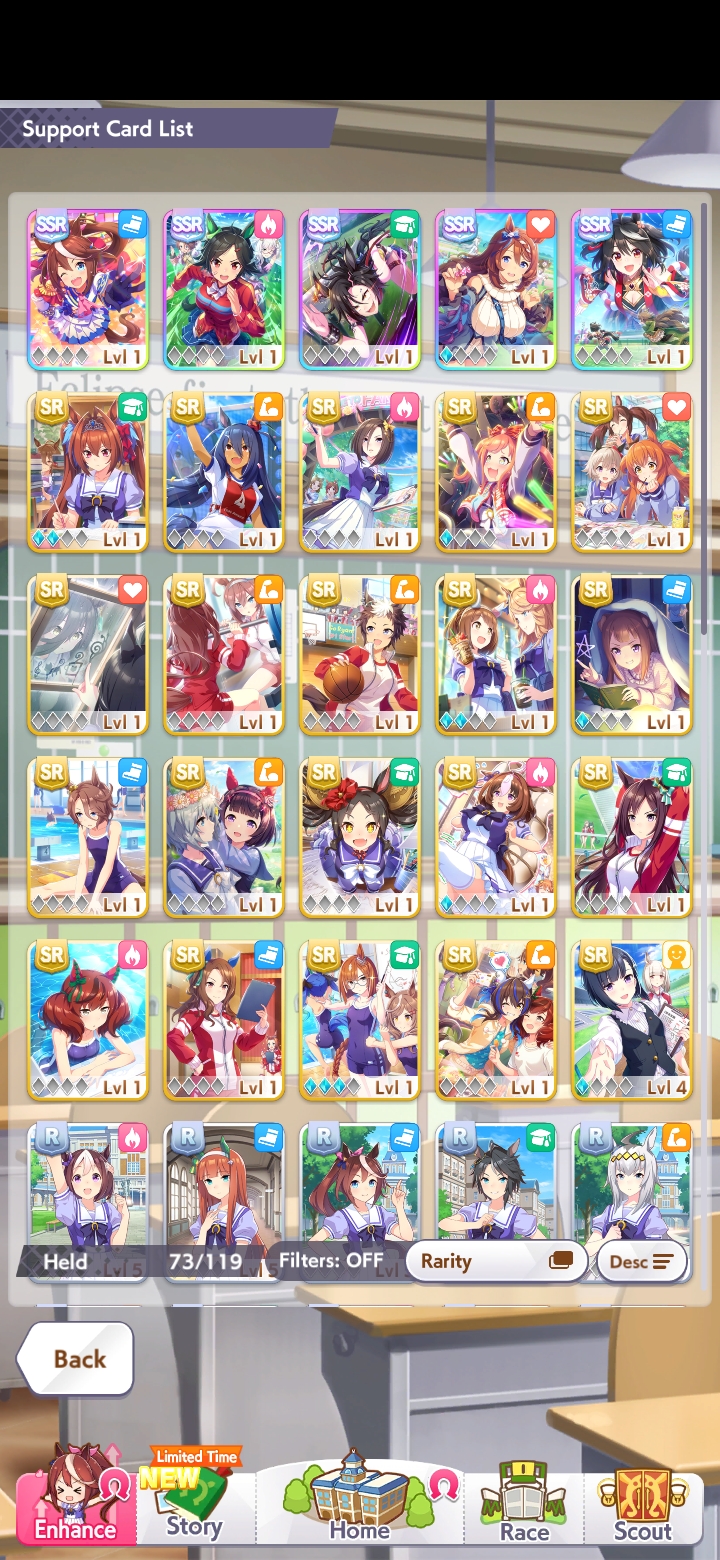
Task: Open the Filters: OFF settings
Action: pyautogui.click(x=331, y=1261)
